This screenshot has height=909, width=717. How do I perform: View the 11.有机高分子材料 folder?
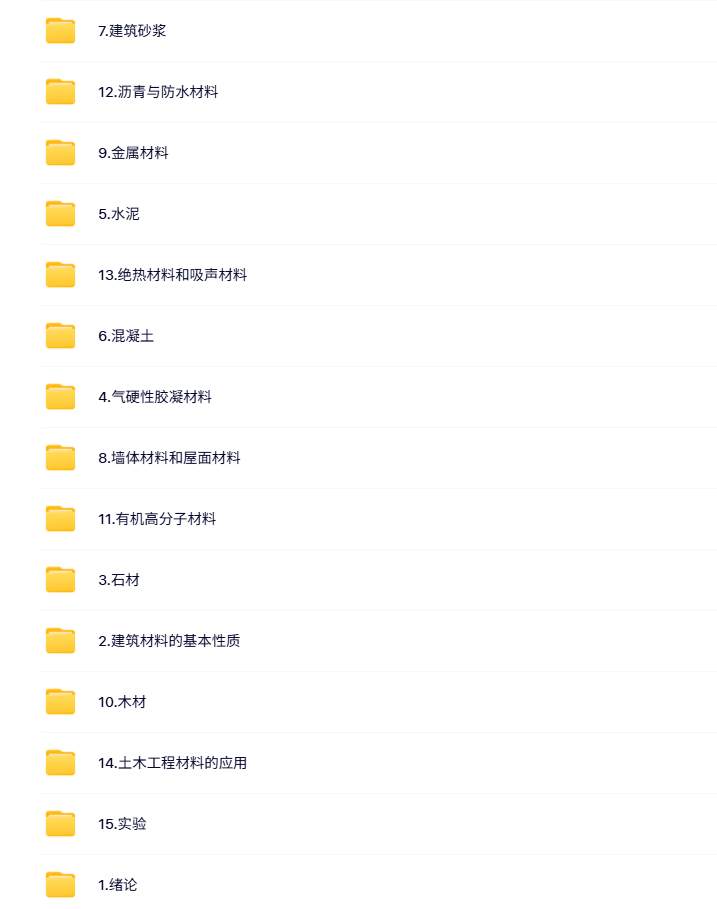[x=157, y=519]
